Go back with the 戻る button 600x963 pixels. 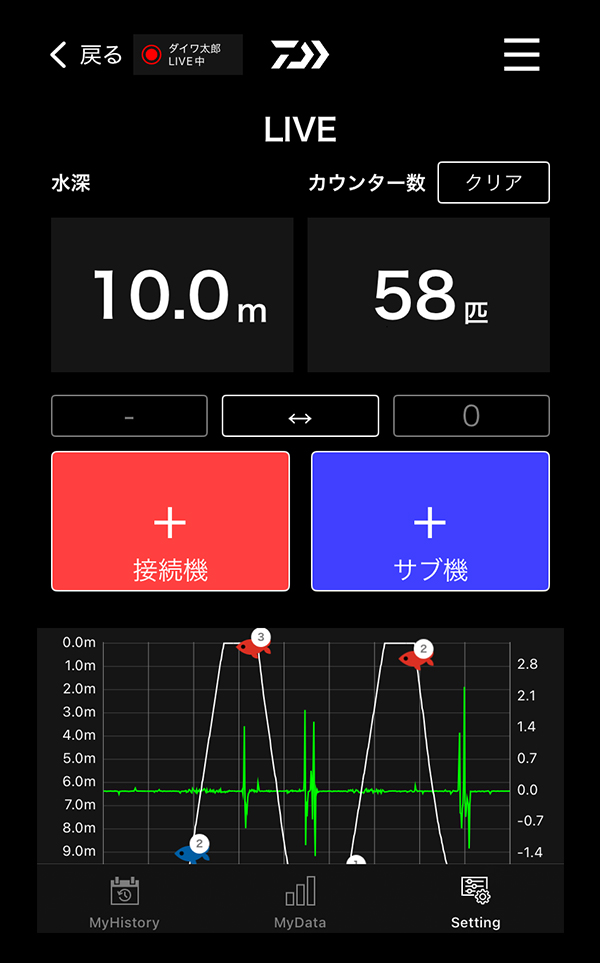(86, 55)
